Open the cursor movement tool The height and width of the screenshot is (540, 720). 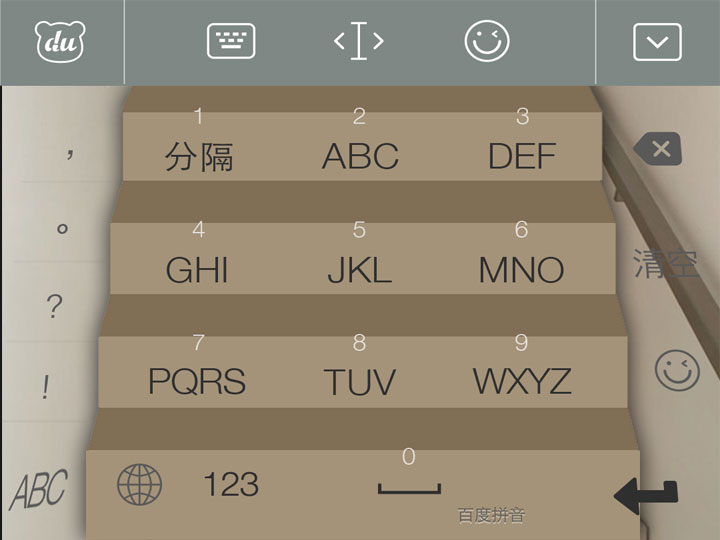tap(359, 42)
